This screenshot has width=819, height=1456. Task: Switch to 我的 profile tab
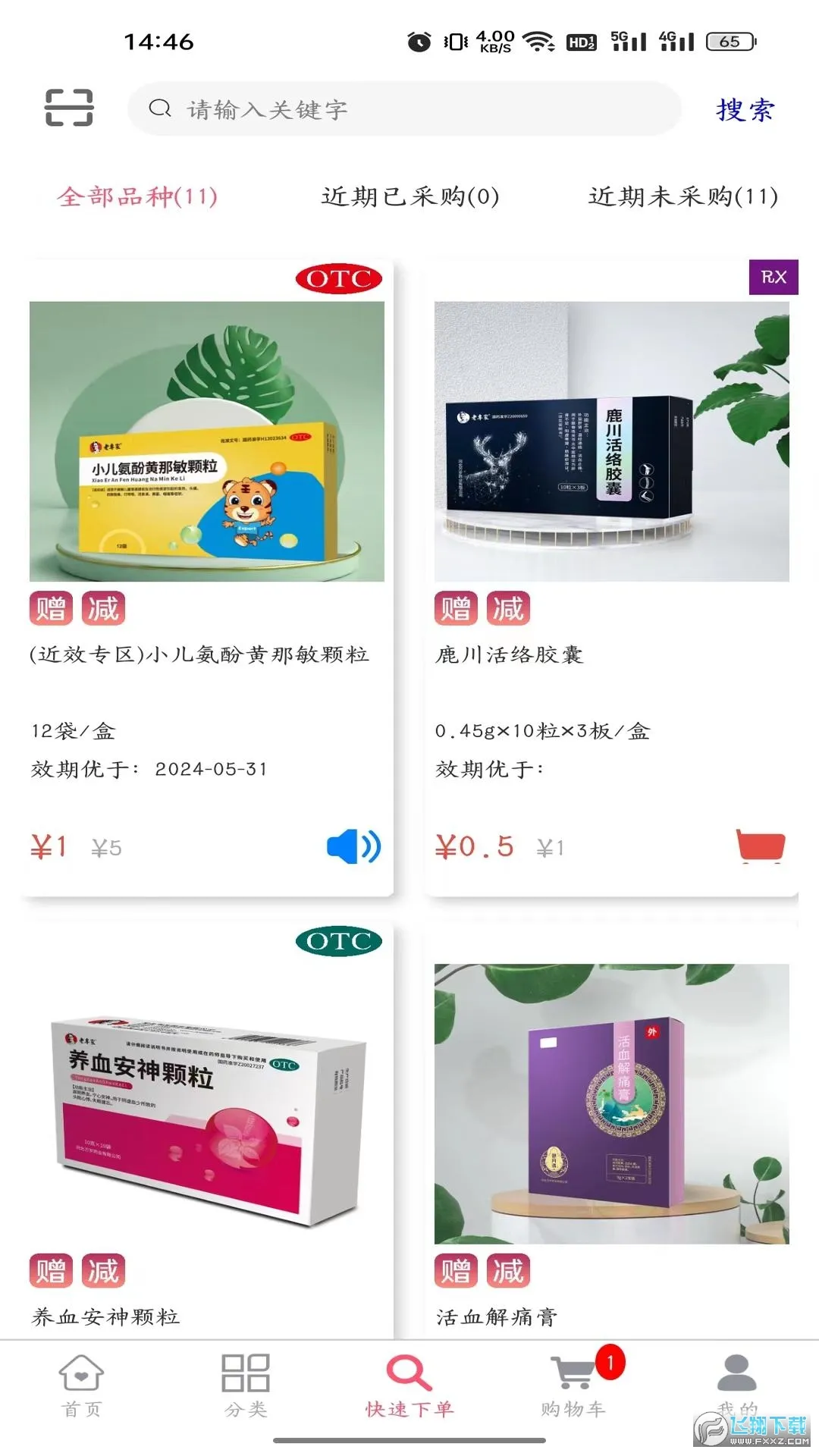click(x=736, y=1385)
